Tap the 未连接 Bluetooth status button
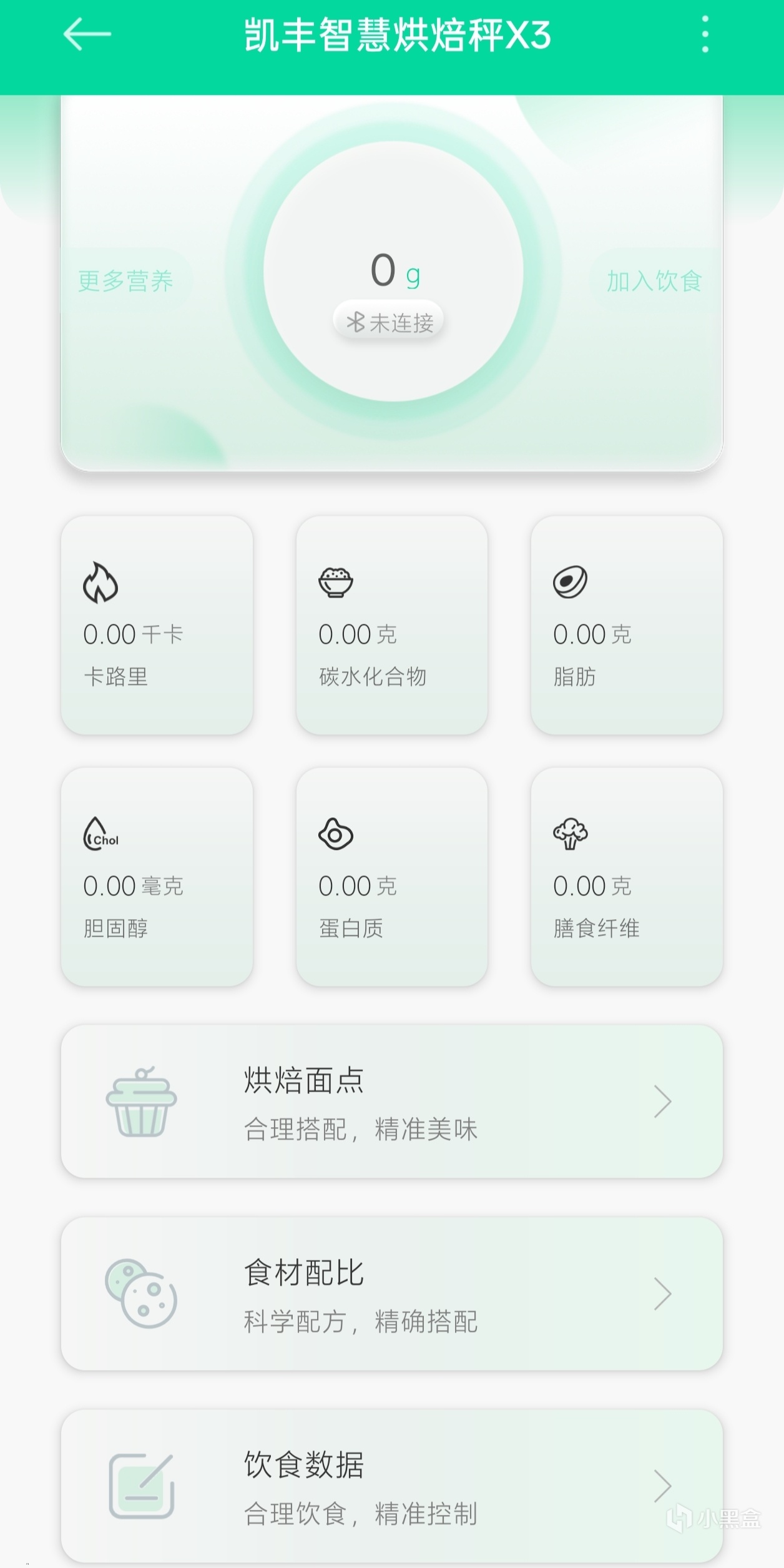784x1568 pixels. point(390,323)
